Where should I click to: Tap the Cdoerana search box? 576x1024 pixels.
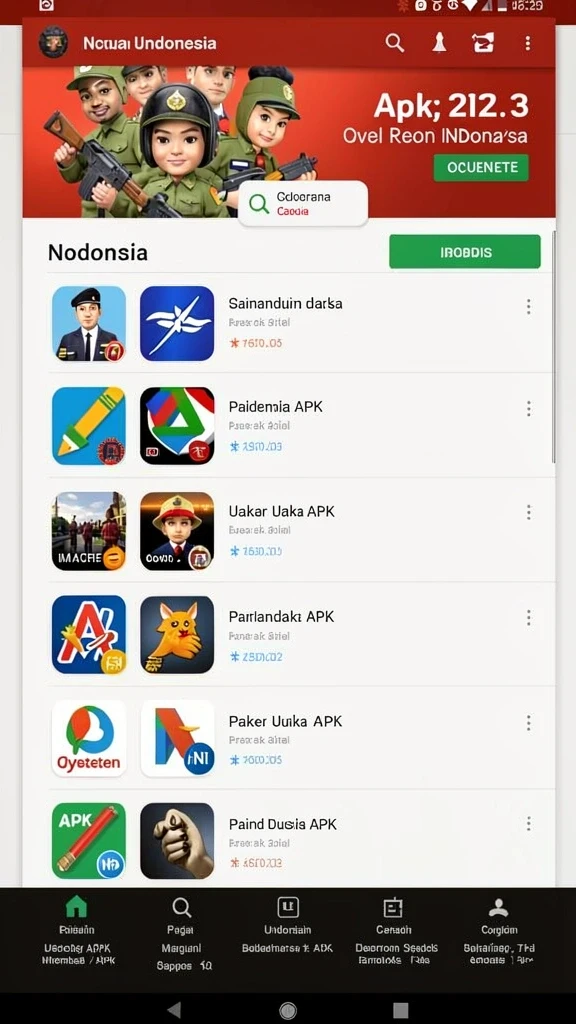pyautogui.click(x=303, y=204)
